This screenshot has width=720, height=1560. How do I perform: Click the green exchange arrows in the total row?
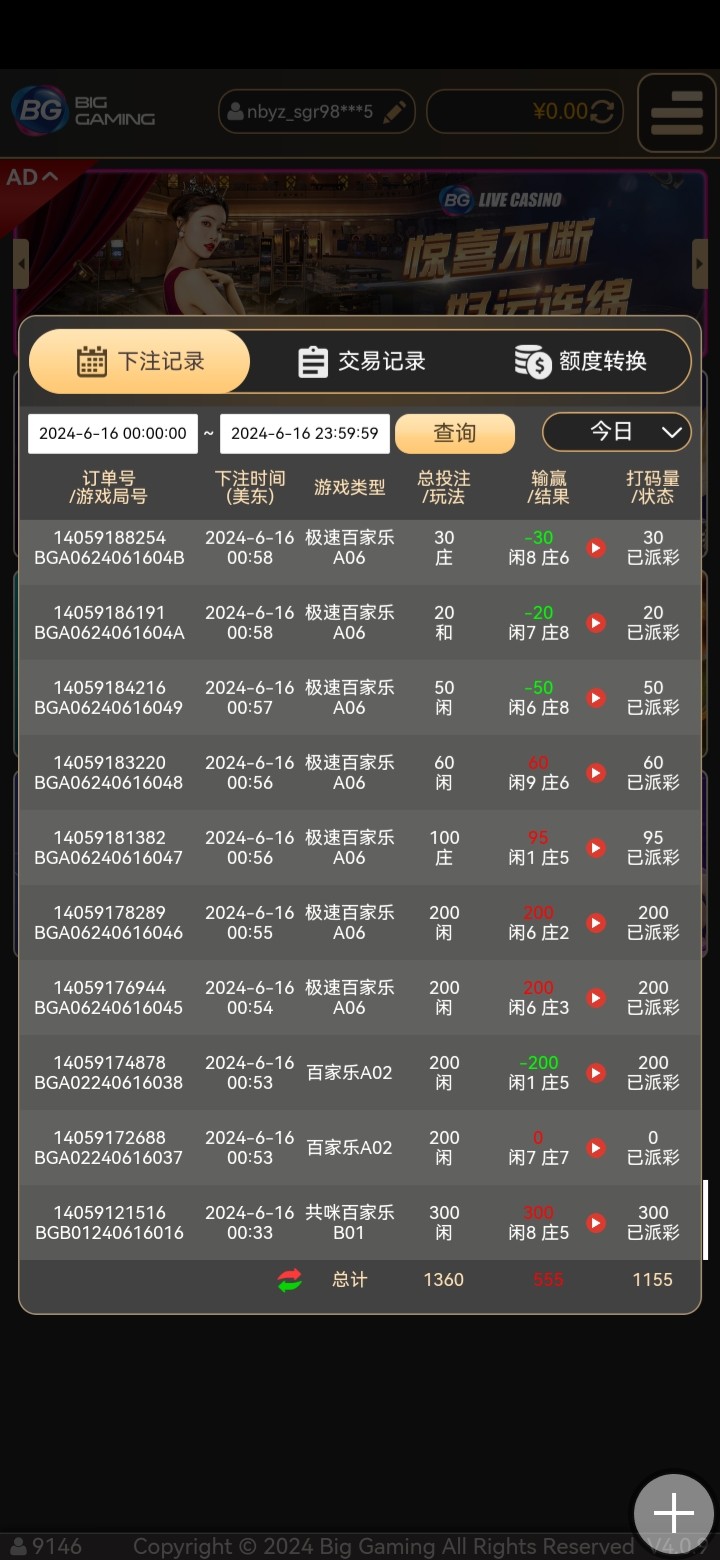(x=288, y=1279)
